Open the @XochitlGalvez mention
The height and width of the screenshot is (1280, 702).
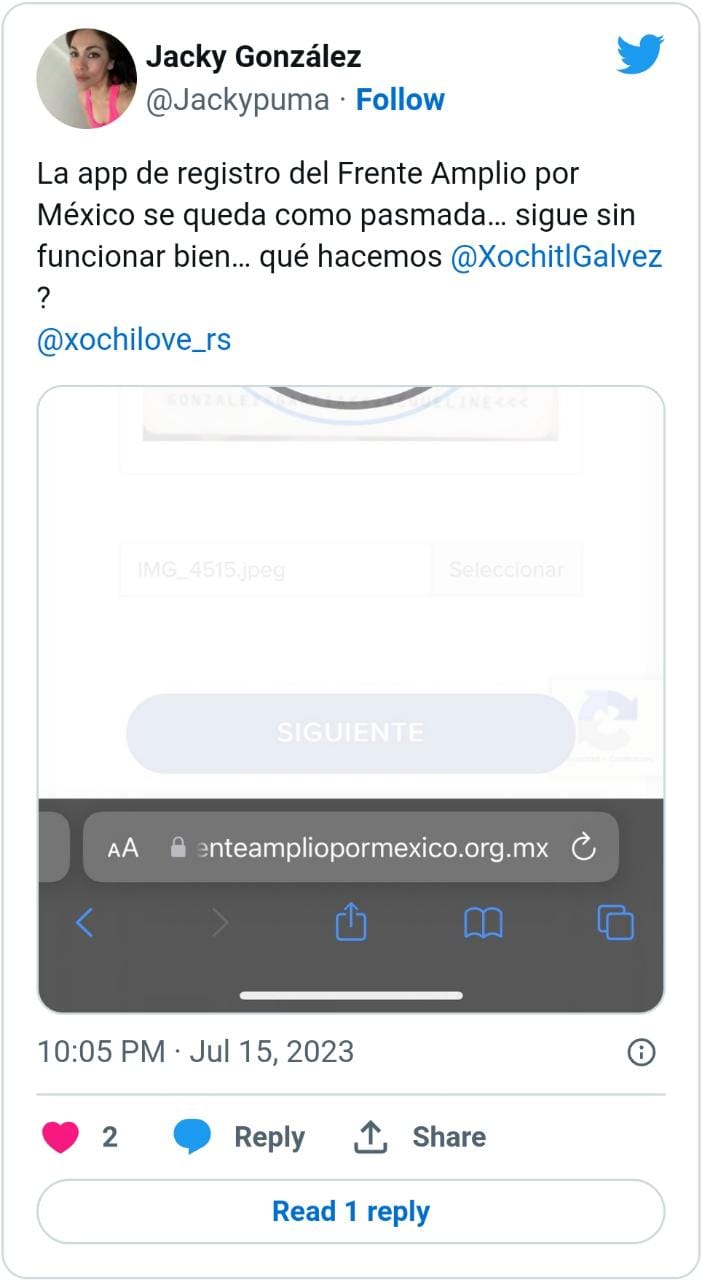pyautogui.click(x=556, y=257)
